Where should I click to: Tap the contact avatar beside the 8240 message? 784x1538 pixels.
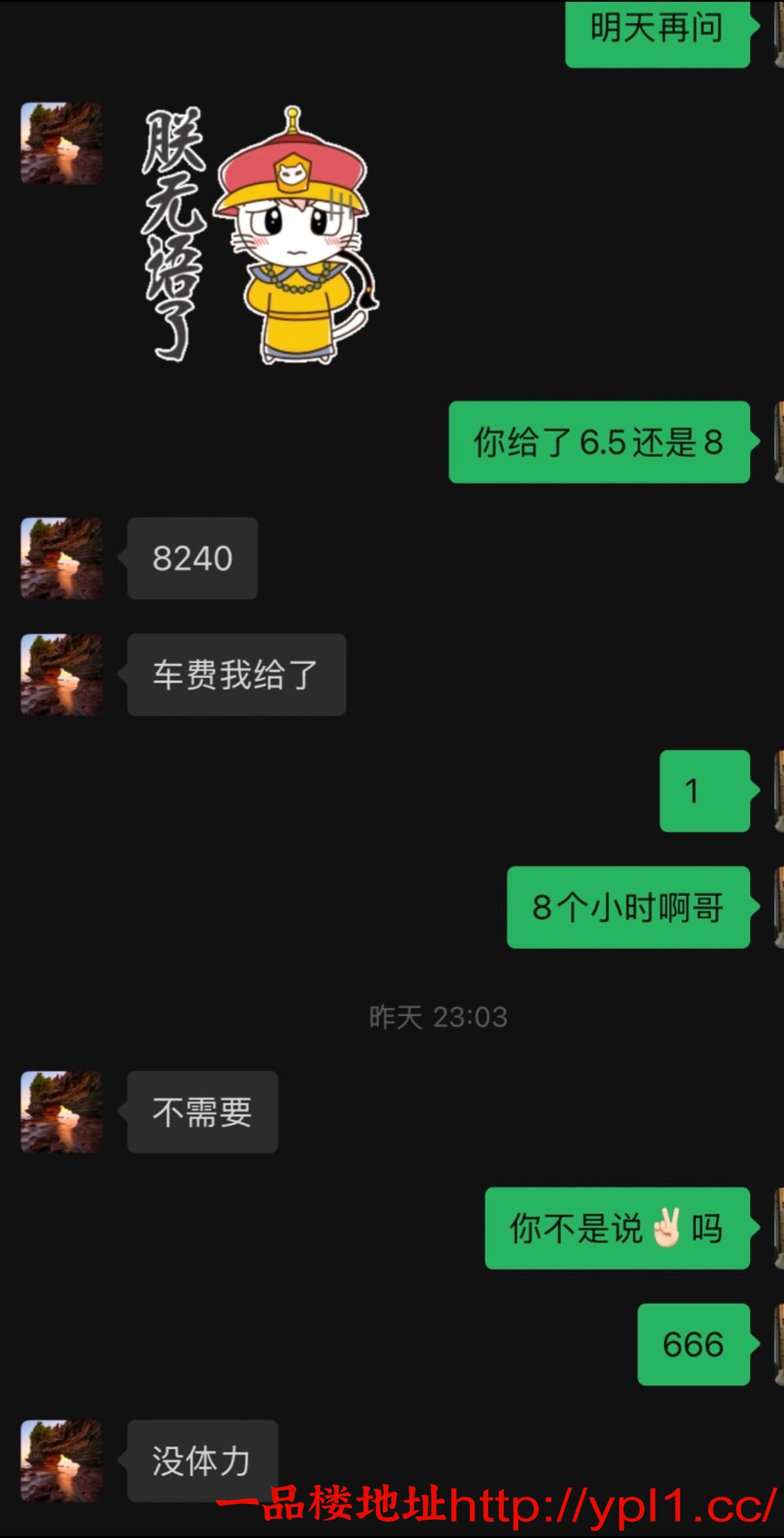click(61, 558)
